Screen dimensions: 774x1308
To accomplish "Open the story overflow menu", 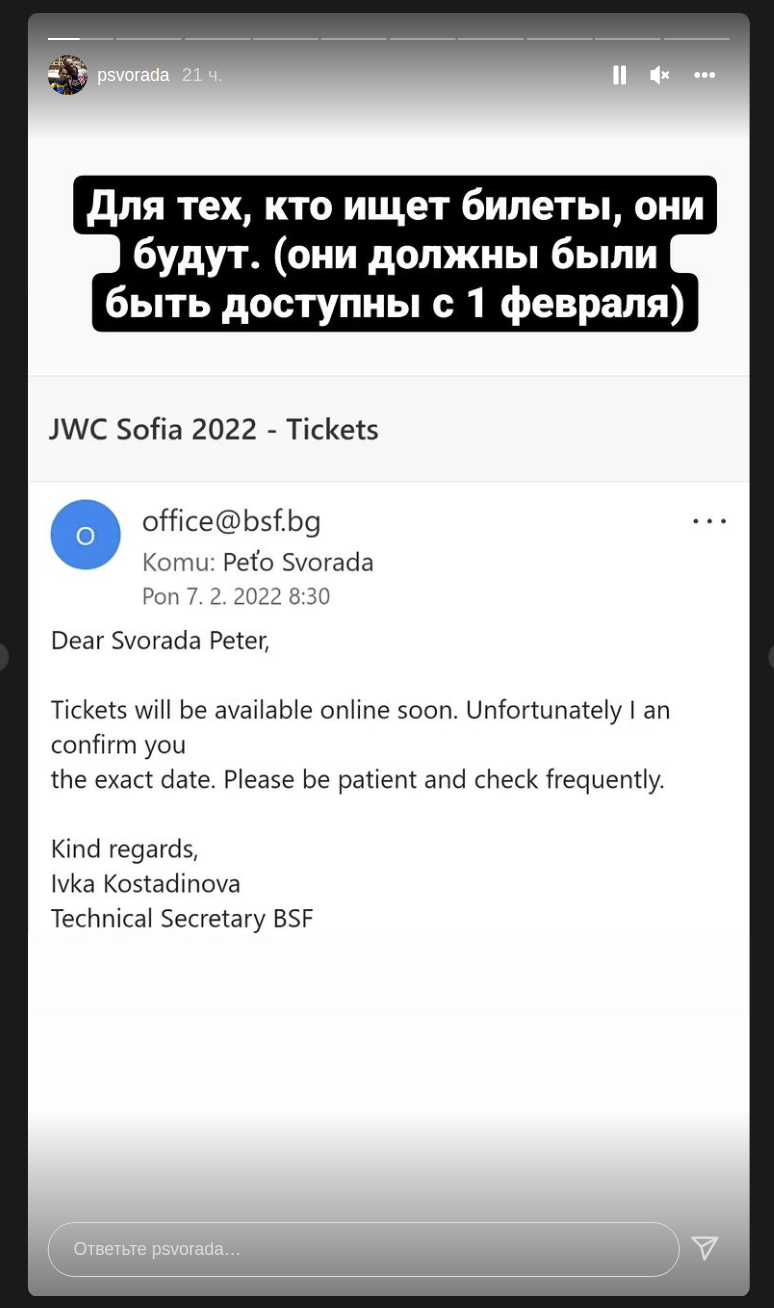I will coord(705,75).
